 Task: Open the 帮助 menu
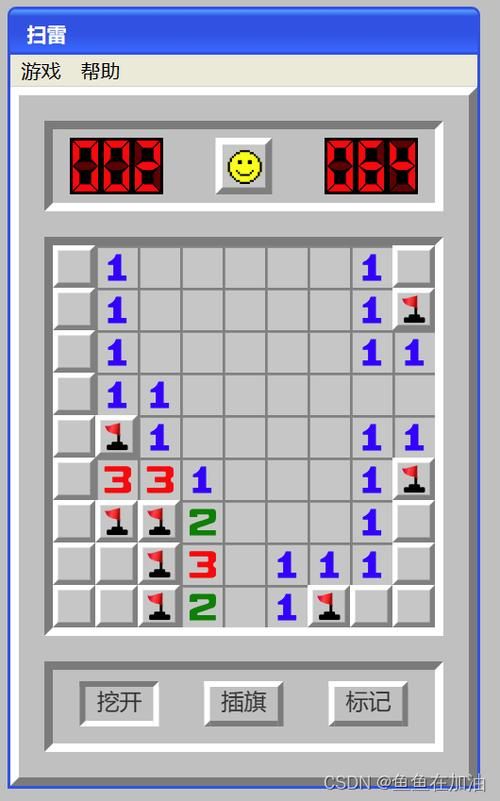click(100, 71)
